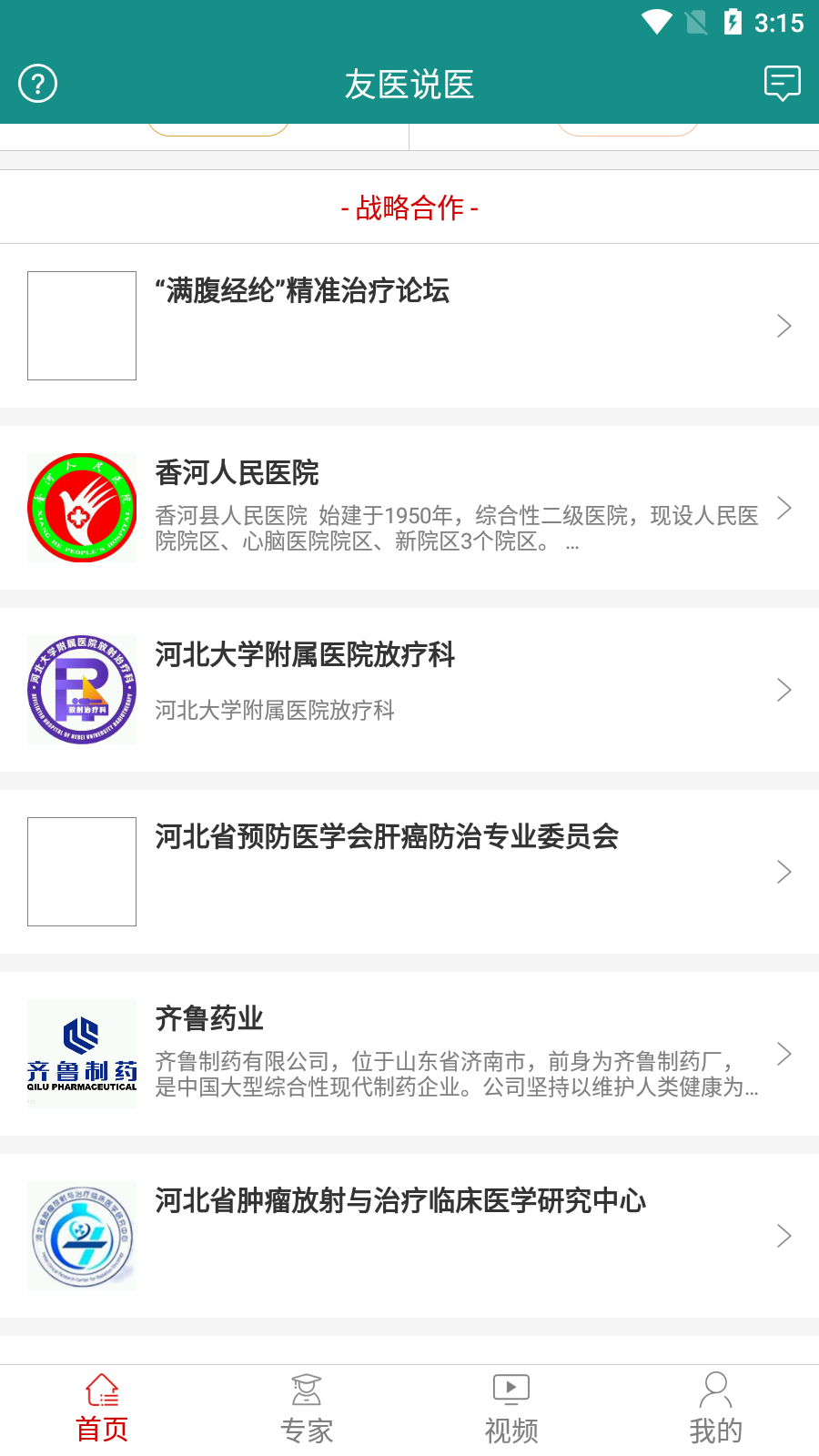The width and height of the screenshot is (819, 1456).
Task: Open the "满腹经纶"精准治疗论坛 entry
Action: (x=409, y=326)
